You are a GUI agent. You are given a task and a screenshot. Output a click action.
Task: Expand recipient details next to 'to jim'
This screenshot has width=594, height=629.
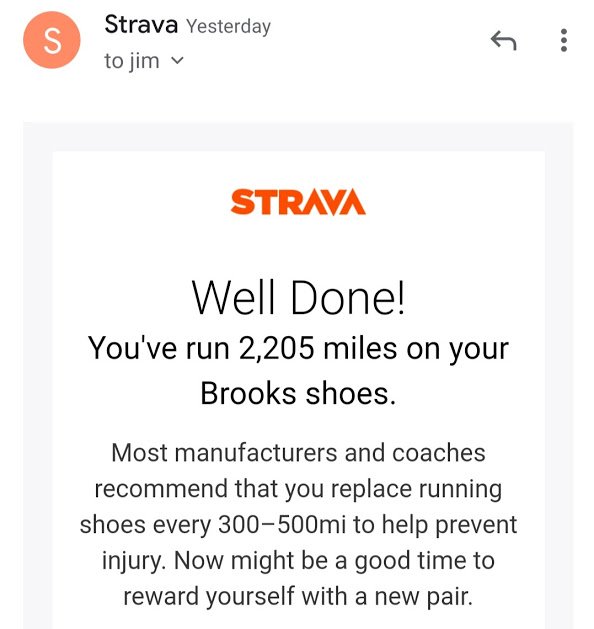[x=177, y=61]
